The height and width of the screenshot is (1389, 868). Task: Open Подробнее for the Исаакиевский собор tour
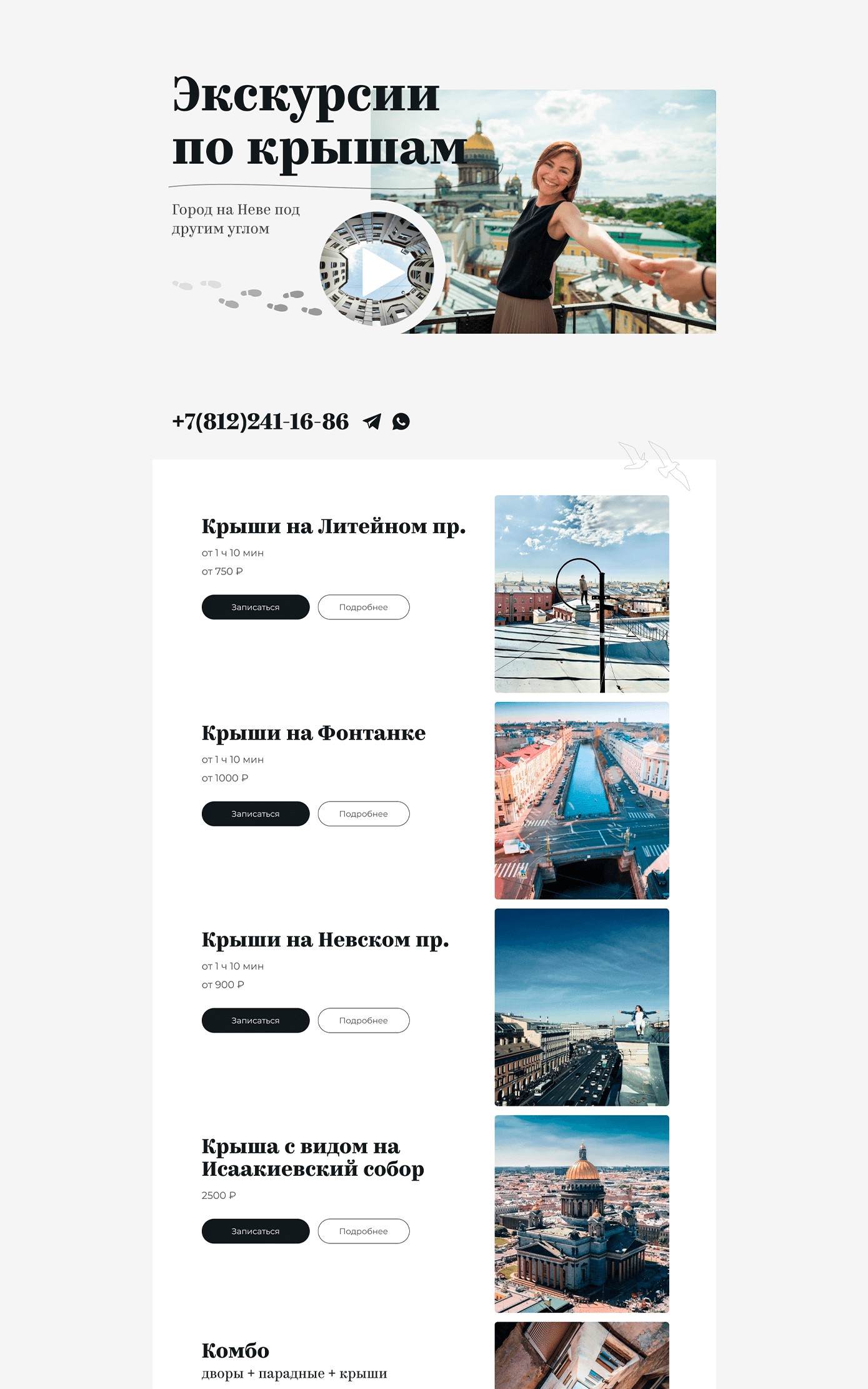(x=363, y=1231)
